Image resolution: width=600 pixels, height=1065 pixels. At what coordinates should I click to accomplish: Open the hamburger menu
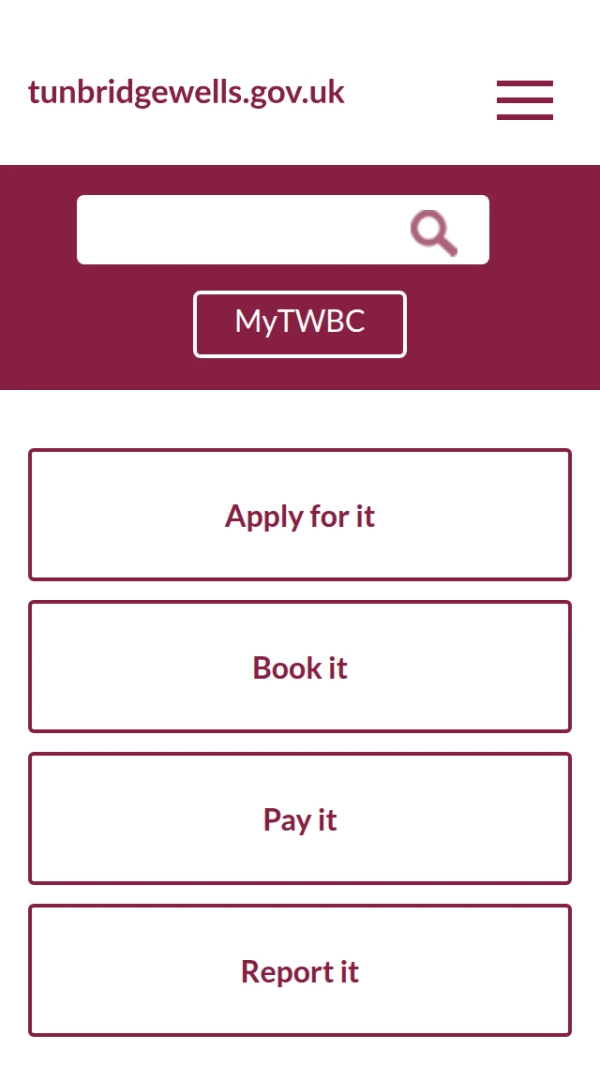[x=524, y=100]
